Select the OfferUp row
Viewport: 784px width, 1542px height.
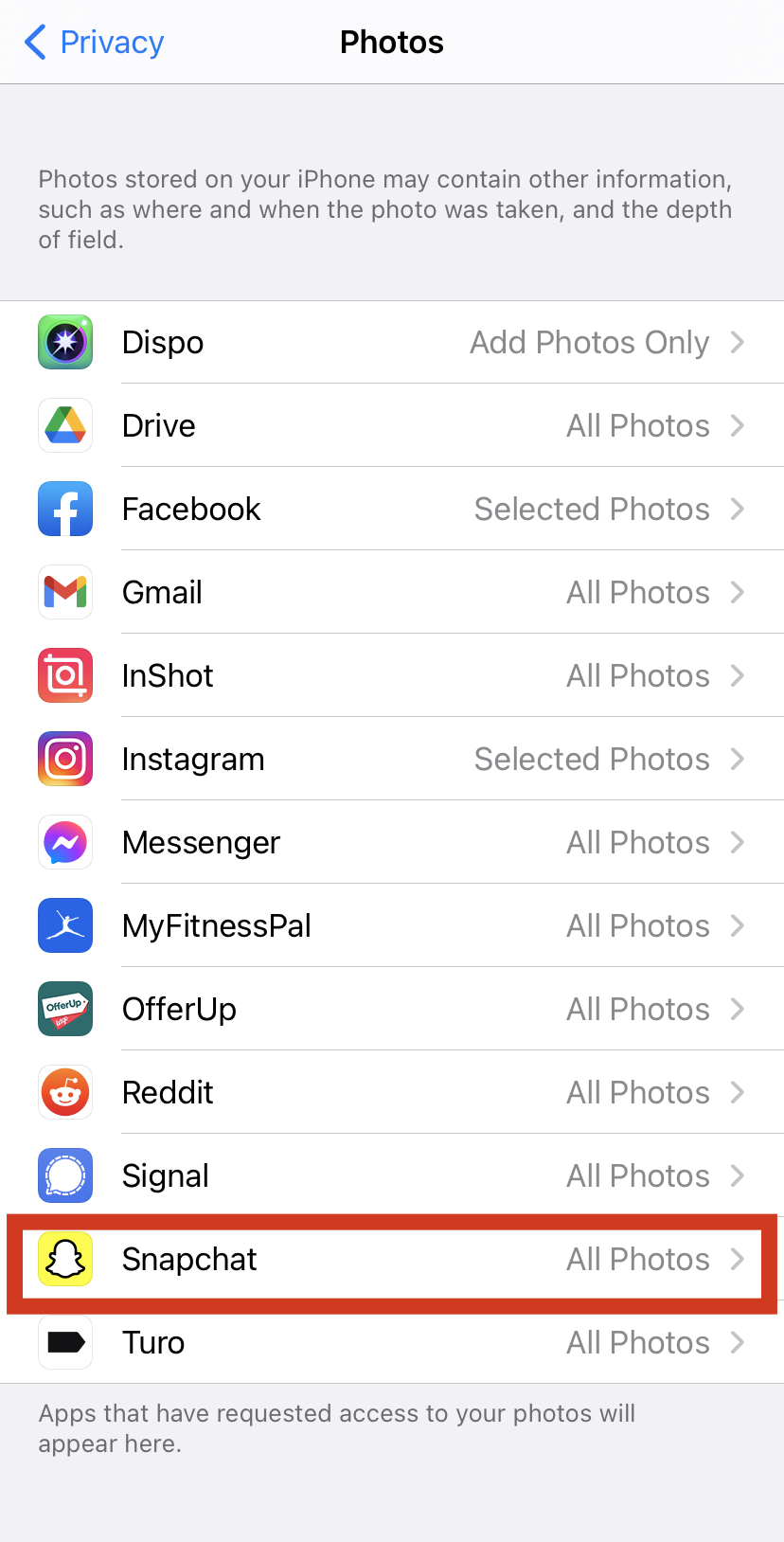coord(392,1010)
